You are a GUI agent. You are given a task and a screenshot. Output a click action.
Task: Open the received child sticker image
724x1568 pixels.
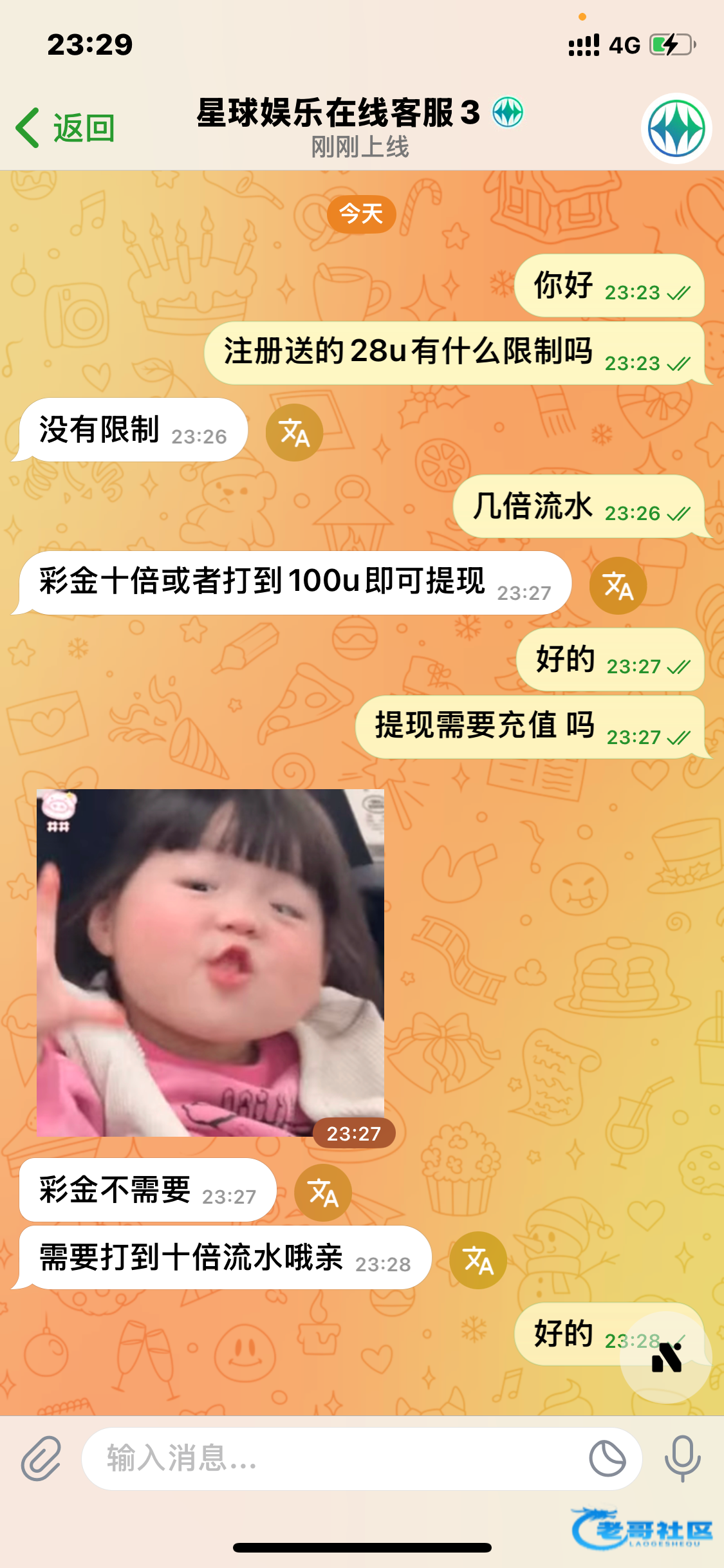(x=210, y=962)
